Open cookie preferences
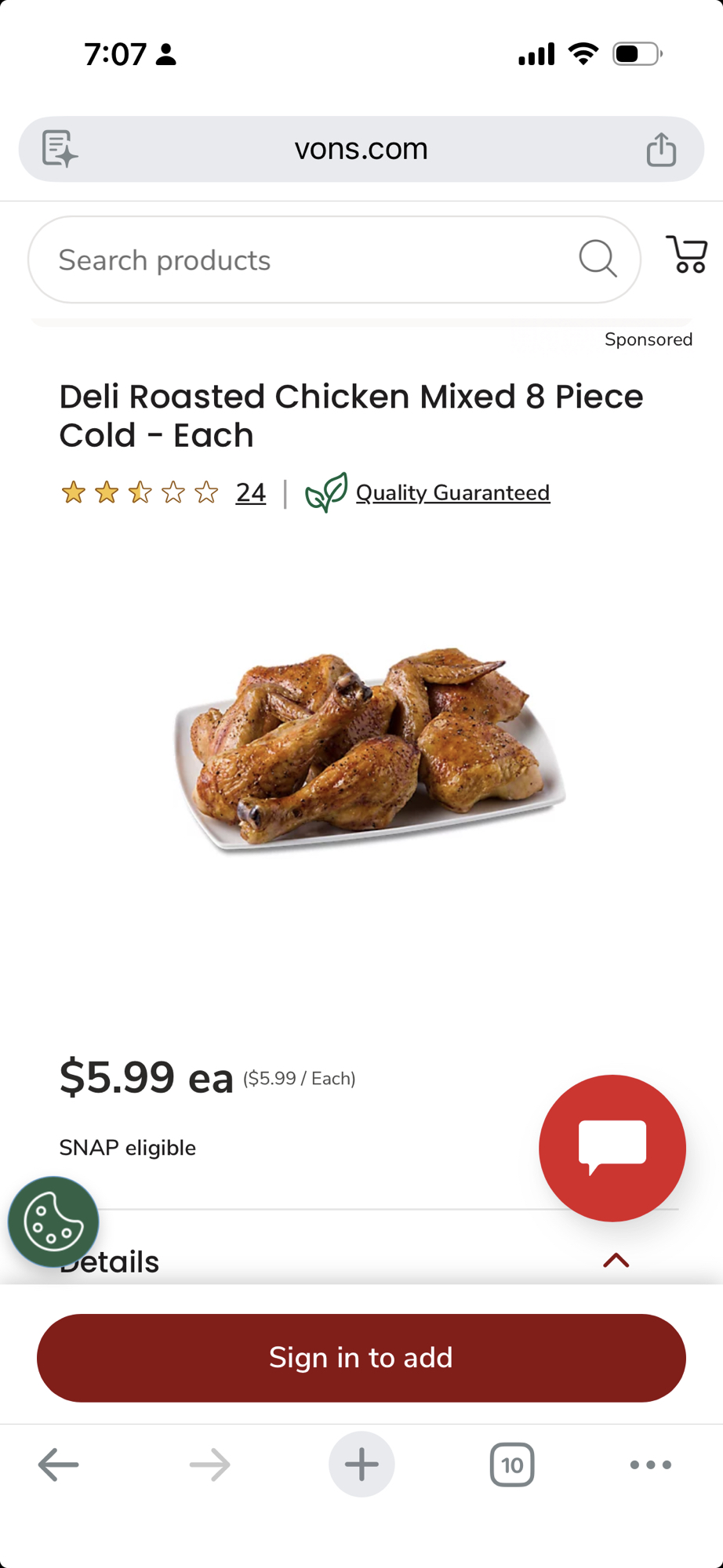This screenshot has height=1568, width=723. point(53,1221)
